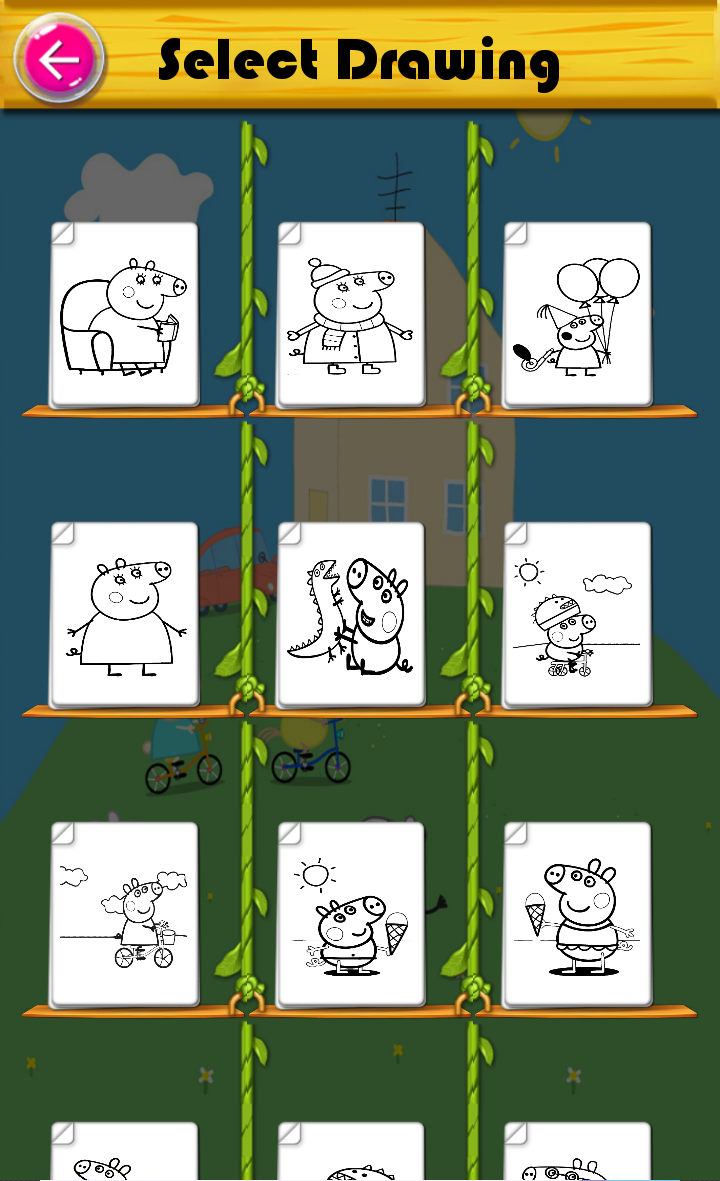Select the pig reading in armchair drawing
The height and width of the screenshot is (1181, 720).
pyautogui.click(x=125, y=314)
